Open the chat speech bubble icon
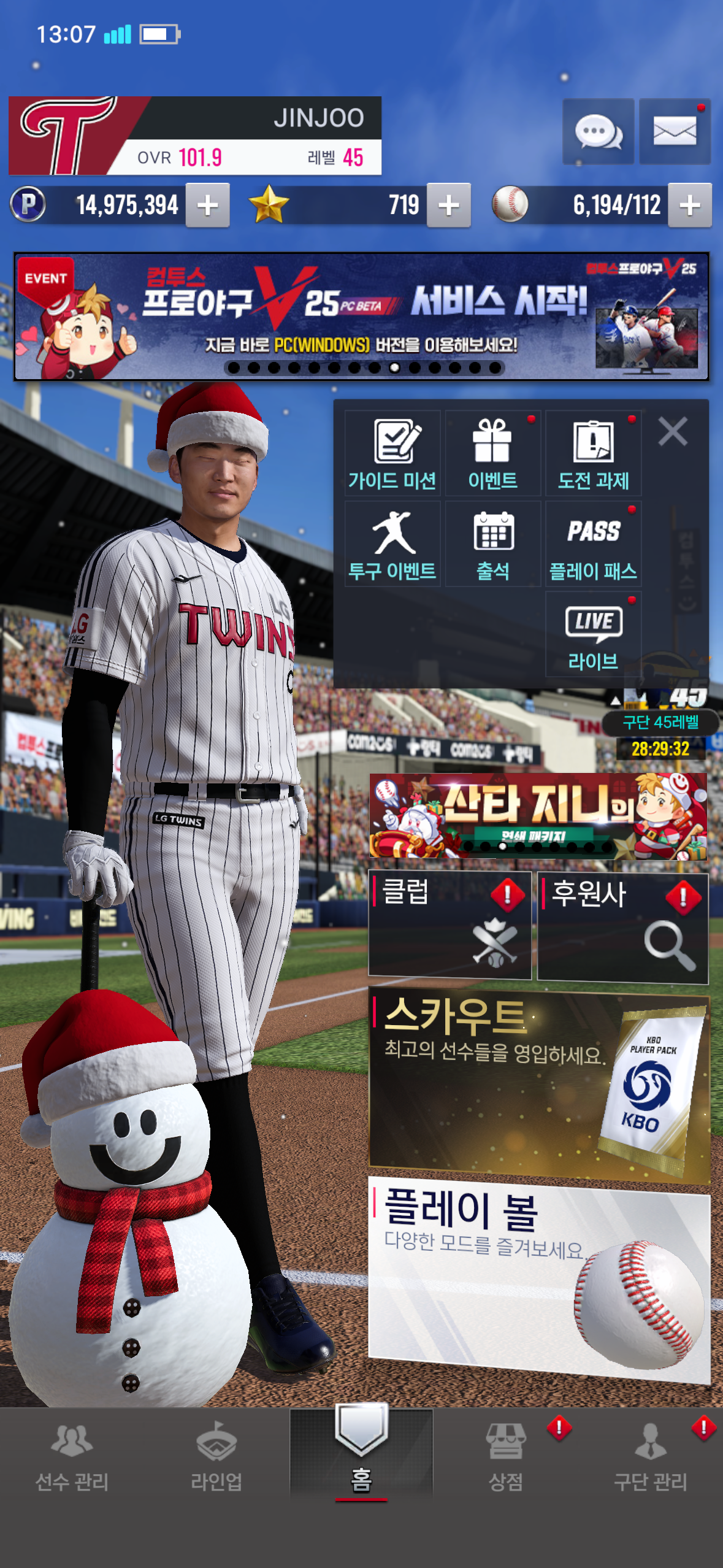This screenshot has width=723, height=1568. tap(598, 131)
